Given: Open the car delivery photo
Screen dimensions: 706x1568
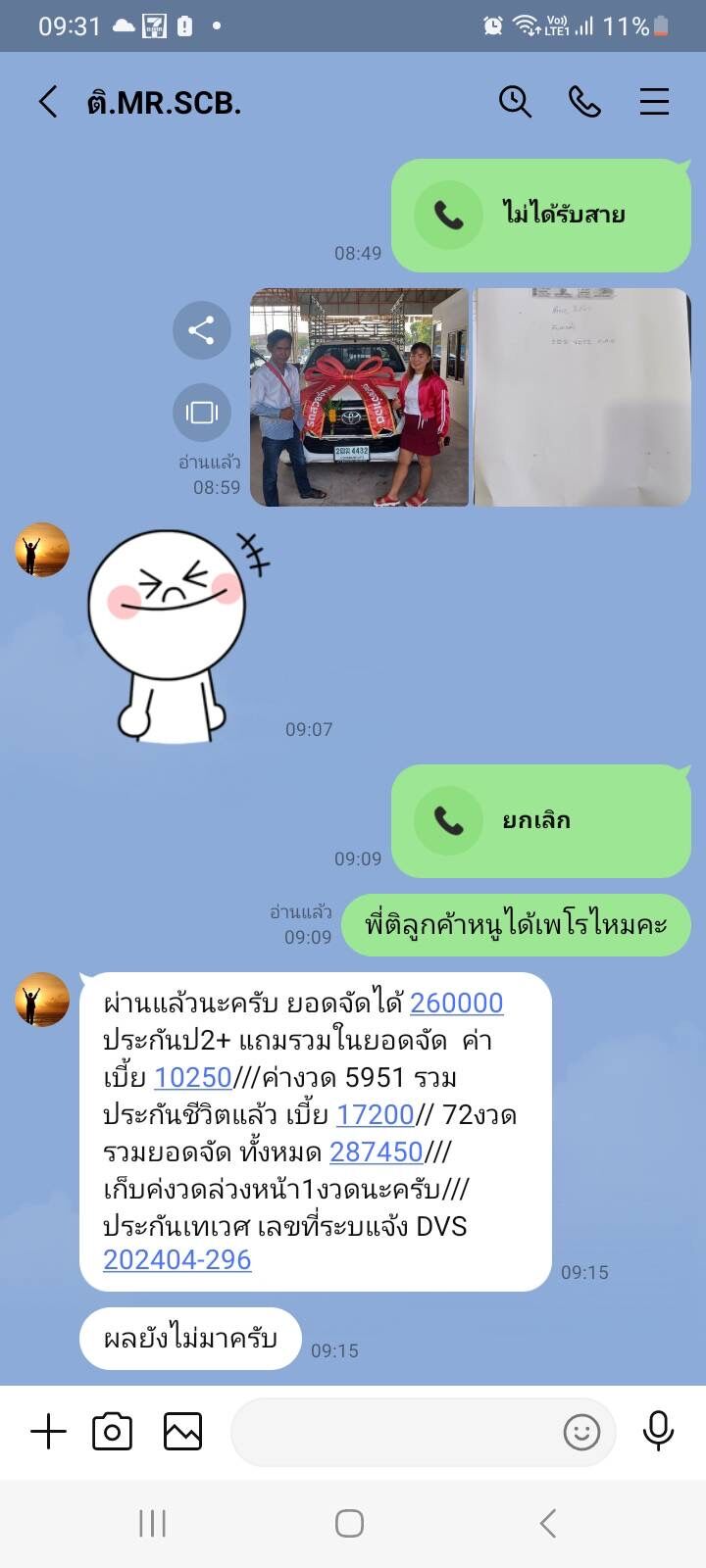Looking at the screenshot, I should click(359, 397).
